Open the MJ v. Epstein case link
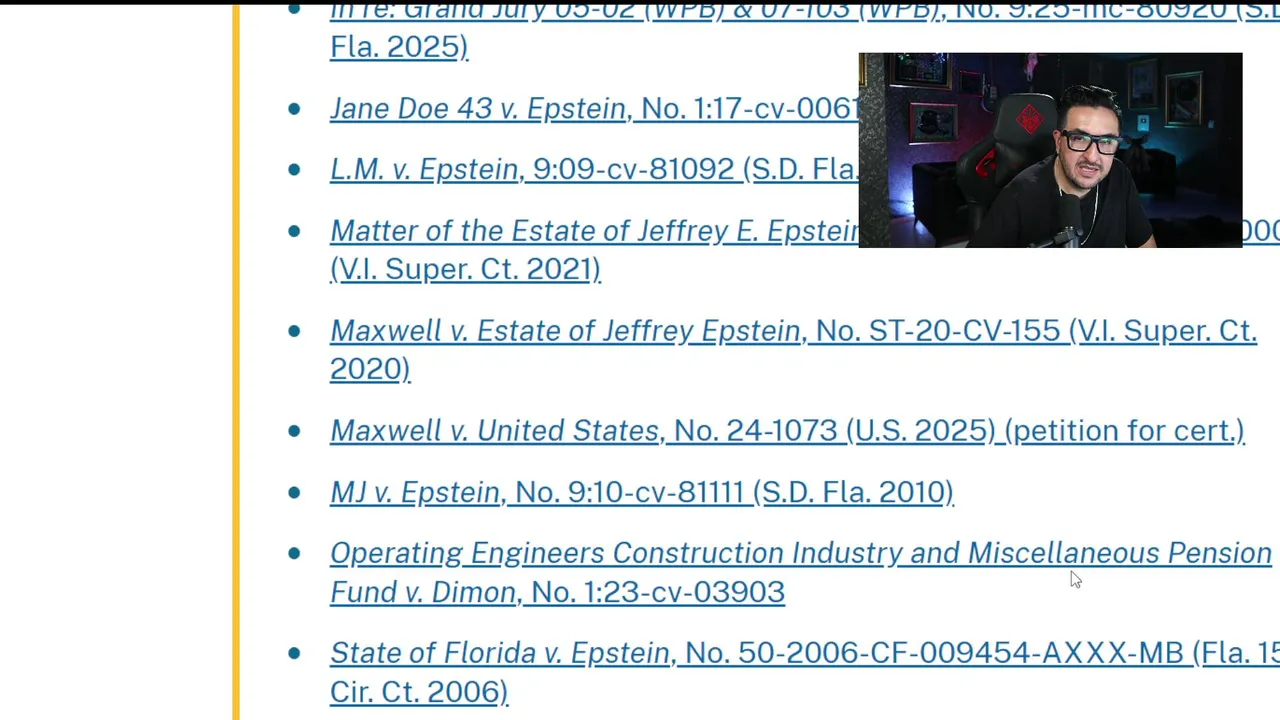 point(641,492)
